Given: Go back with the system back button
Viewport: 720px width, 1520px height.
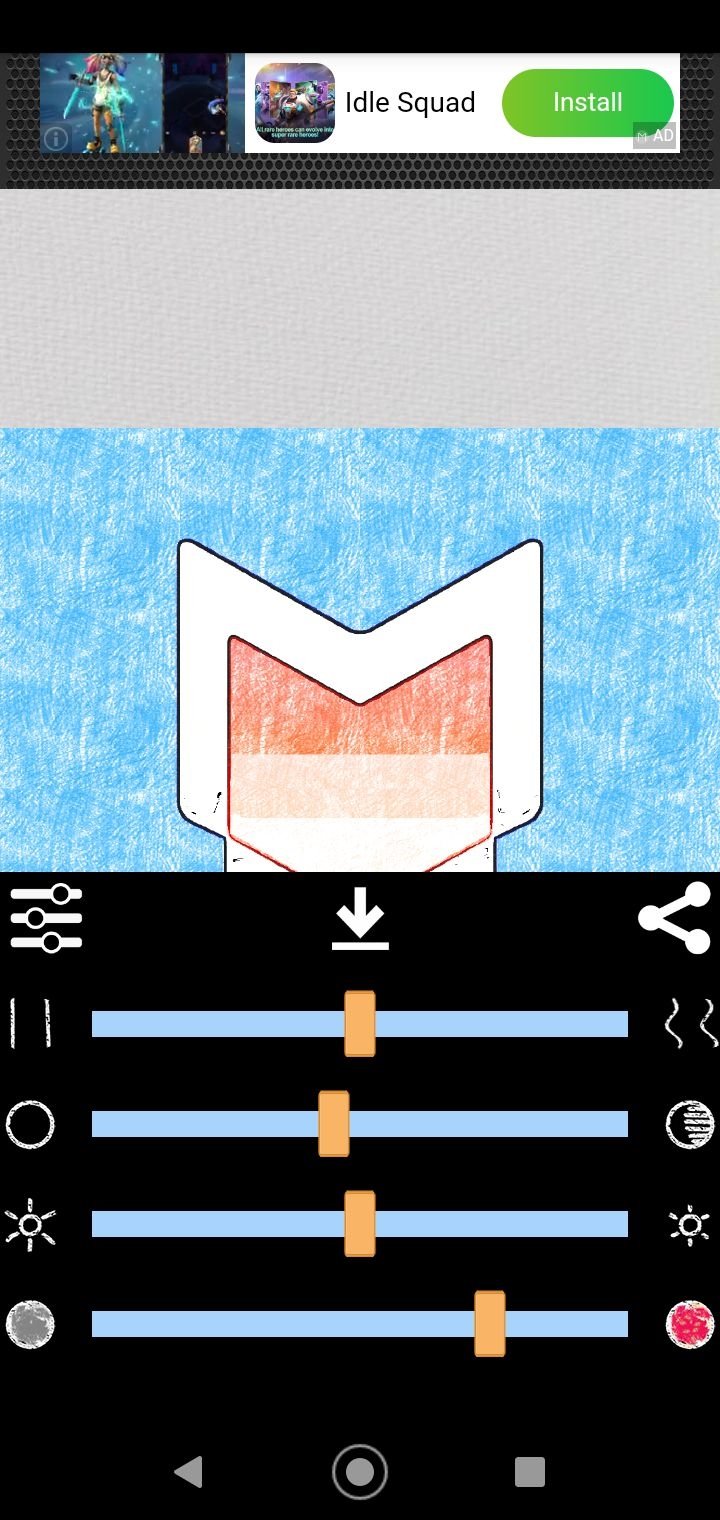Looking at the screenshot, I should pos(188,1472).
